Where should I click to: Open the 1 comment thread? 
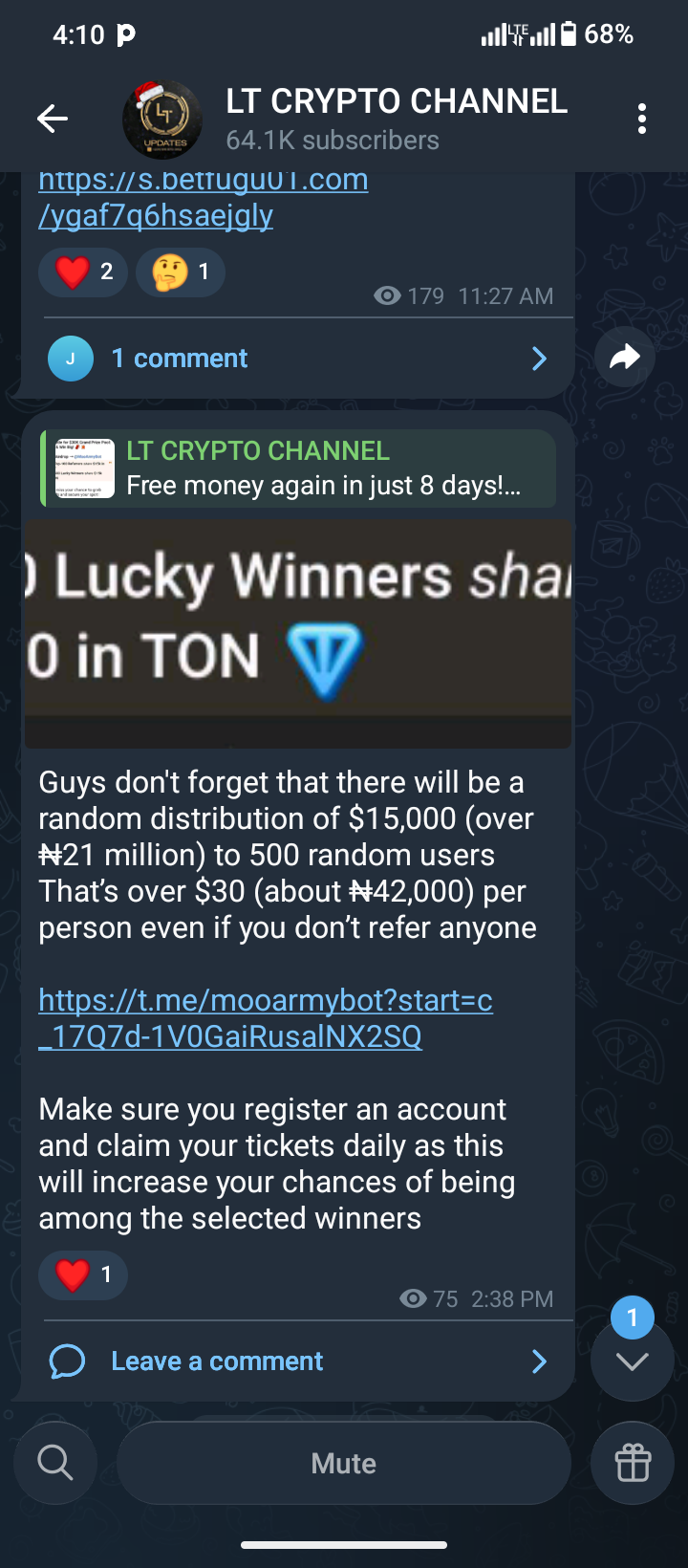(296, 359)
